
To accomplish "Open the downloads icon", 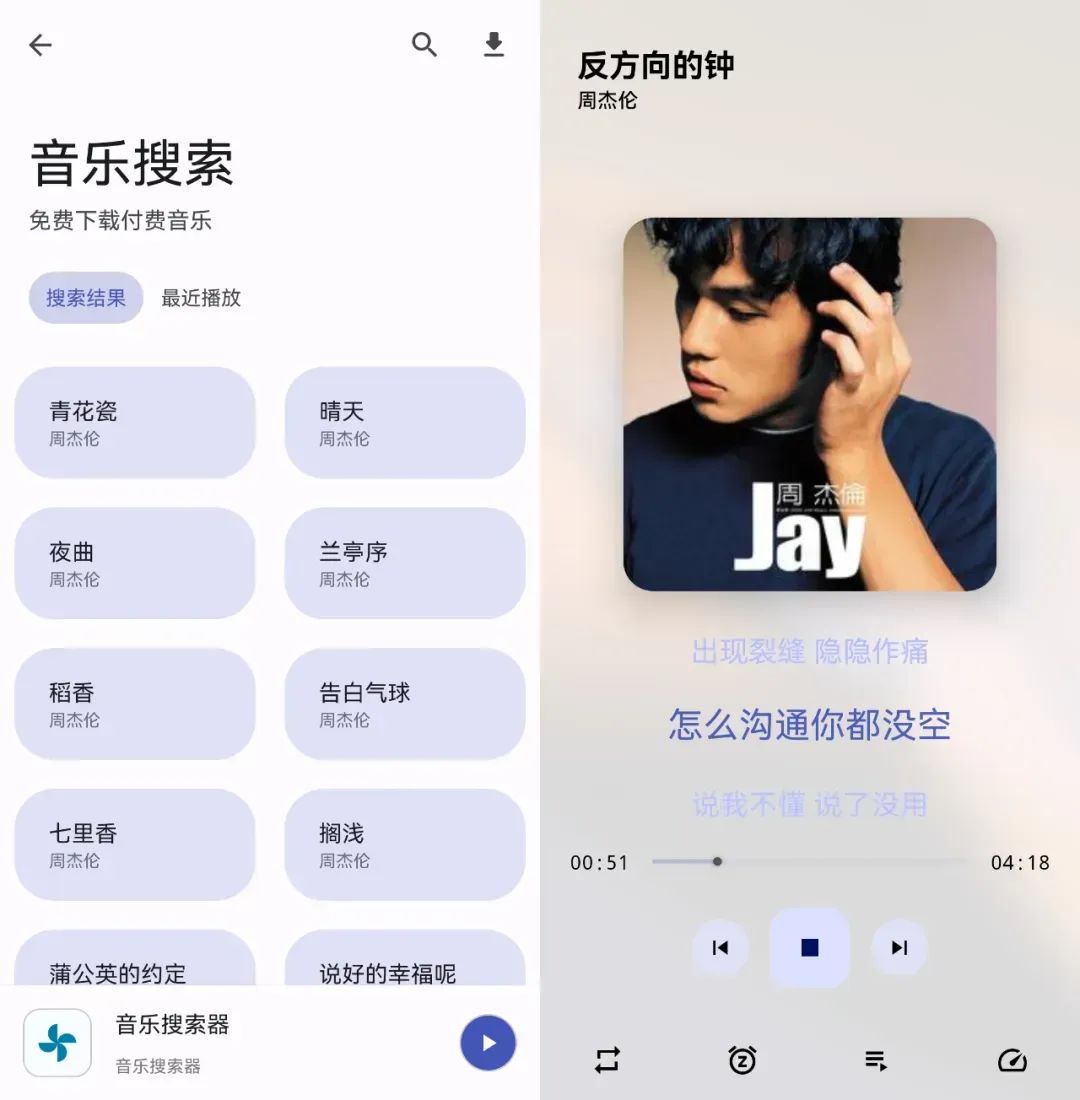I will point(494,45).
